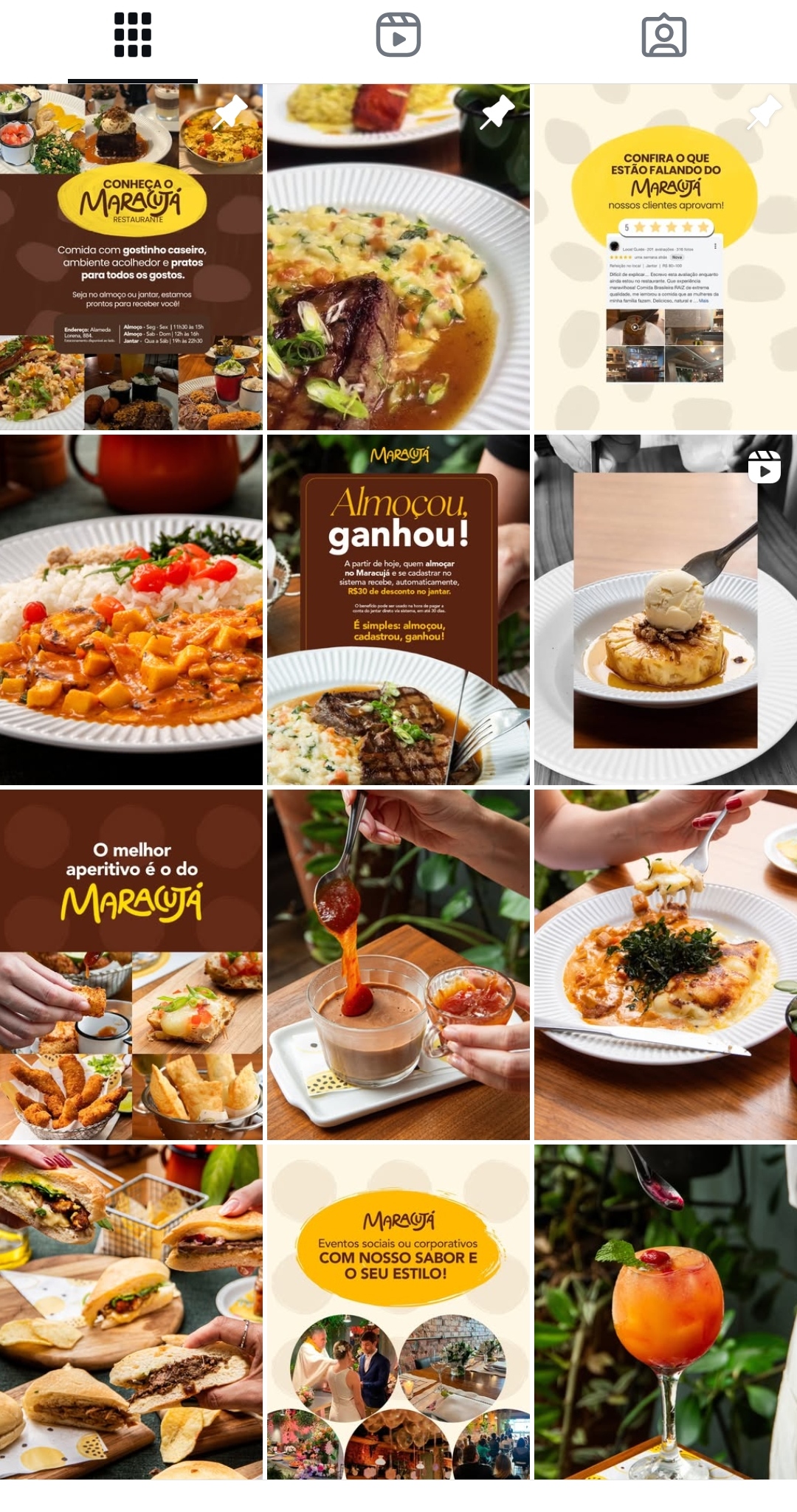Switch to the Reels tab
Viewport: 797px width, 1512px height.
click(x=398, y=35)
